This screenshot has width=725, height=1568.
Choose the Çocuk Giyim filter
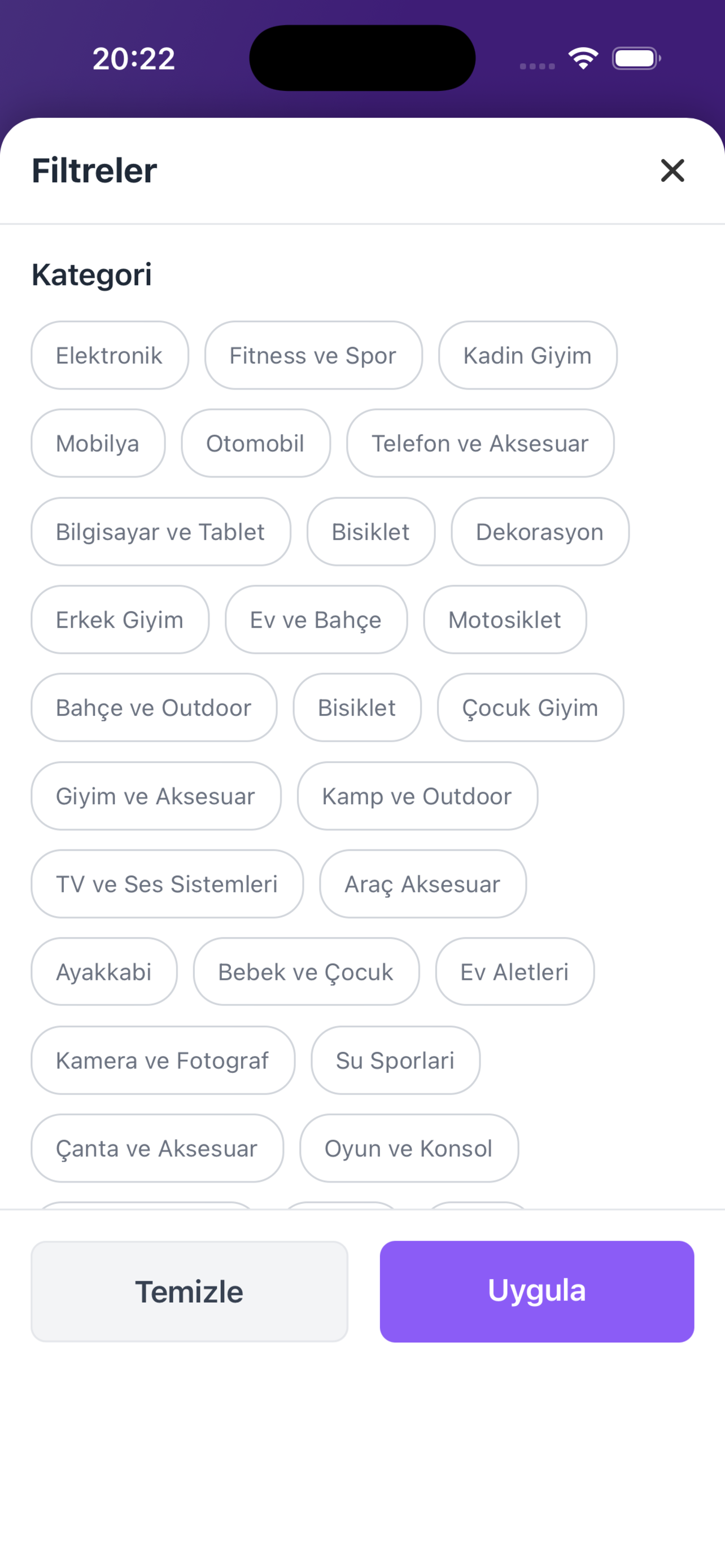pos(530,707)
